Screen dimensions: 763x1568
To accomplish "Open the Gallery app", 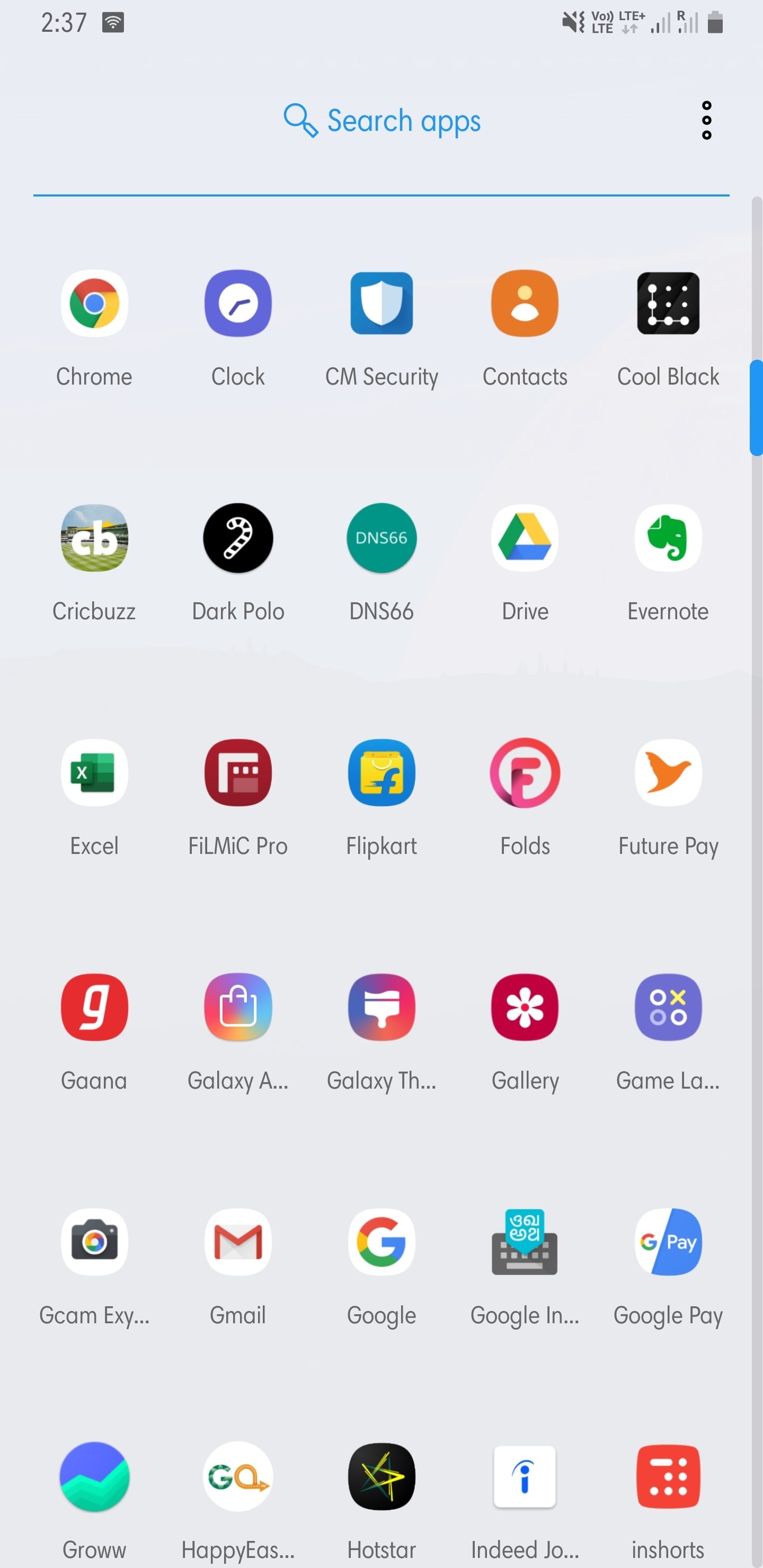I will 525,1007.
